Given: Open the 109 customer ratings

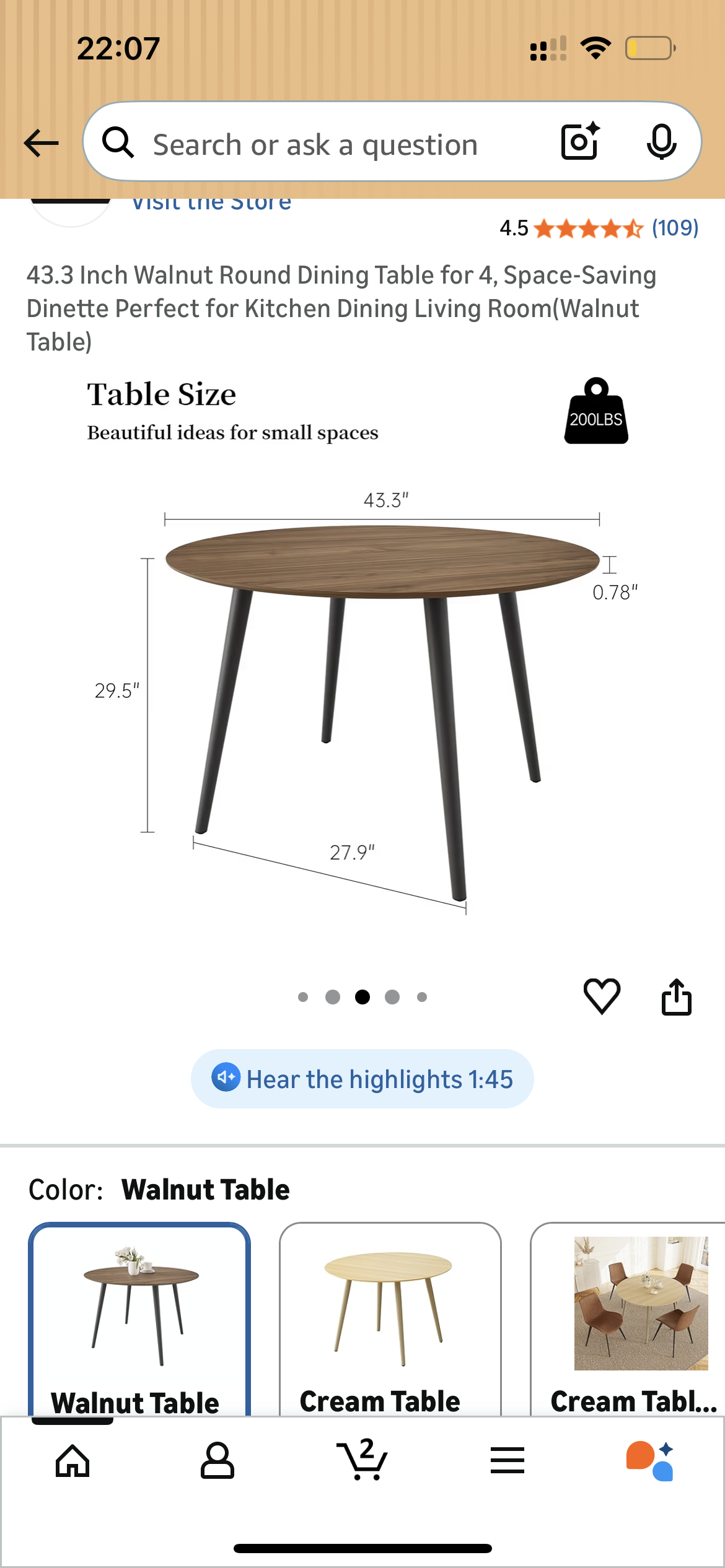Looking at the screenshot, I should (x=675, y=228).
